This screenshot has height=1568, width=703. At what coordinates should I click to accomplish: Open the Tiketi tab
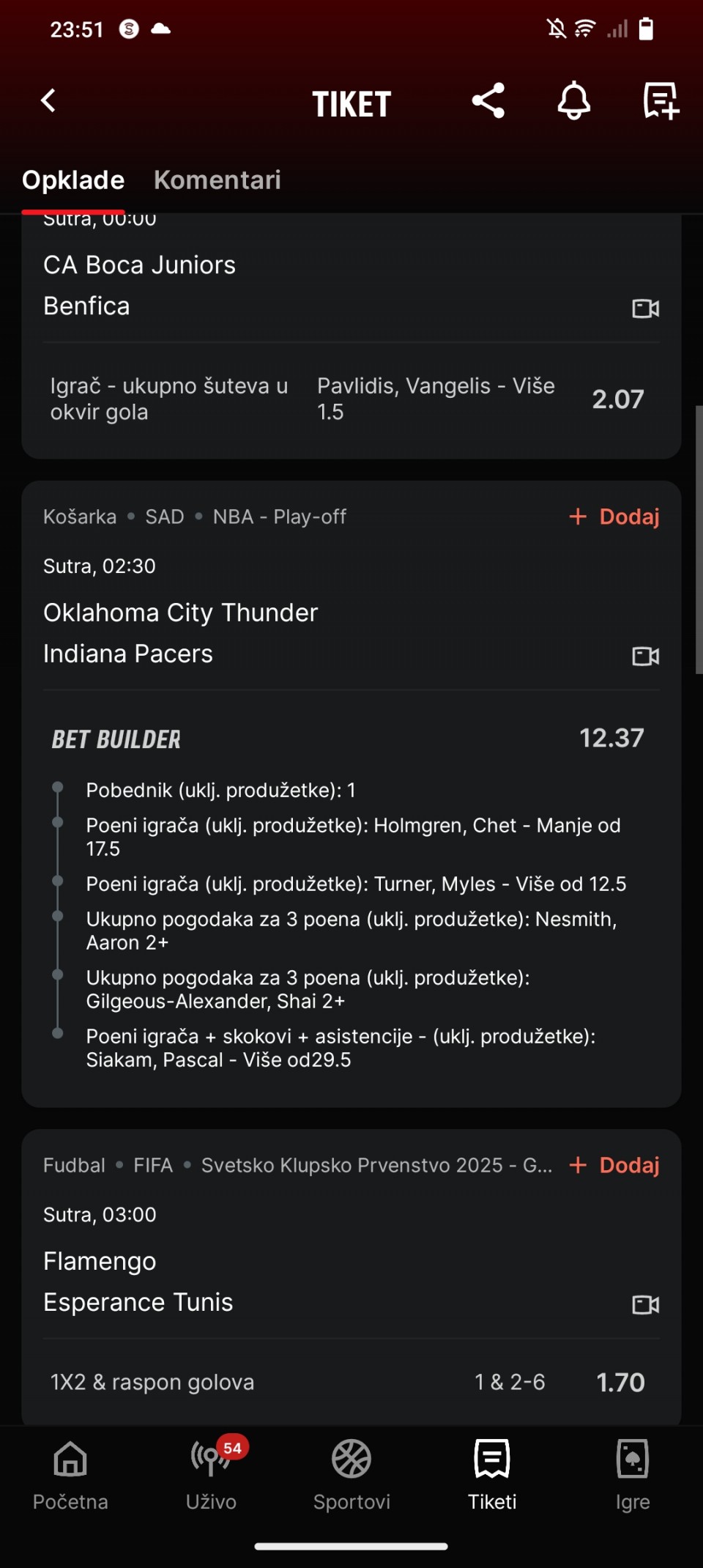coord(492,1474)
